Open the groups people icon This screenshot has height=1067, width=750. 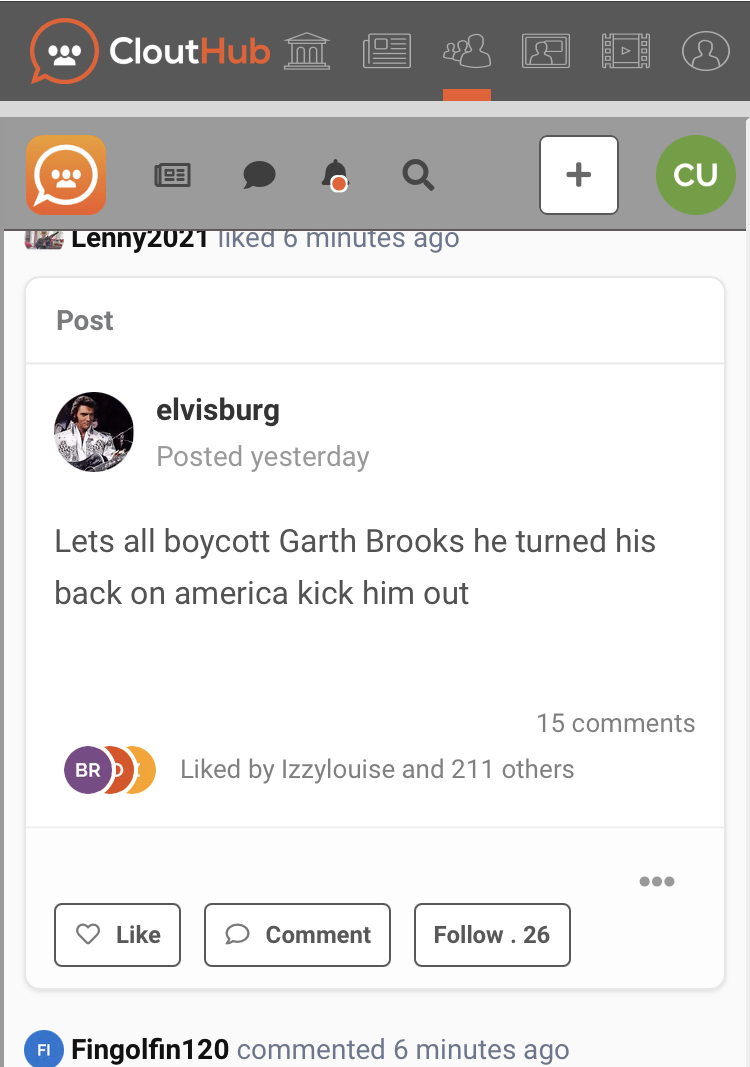(467, 50)
